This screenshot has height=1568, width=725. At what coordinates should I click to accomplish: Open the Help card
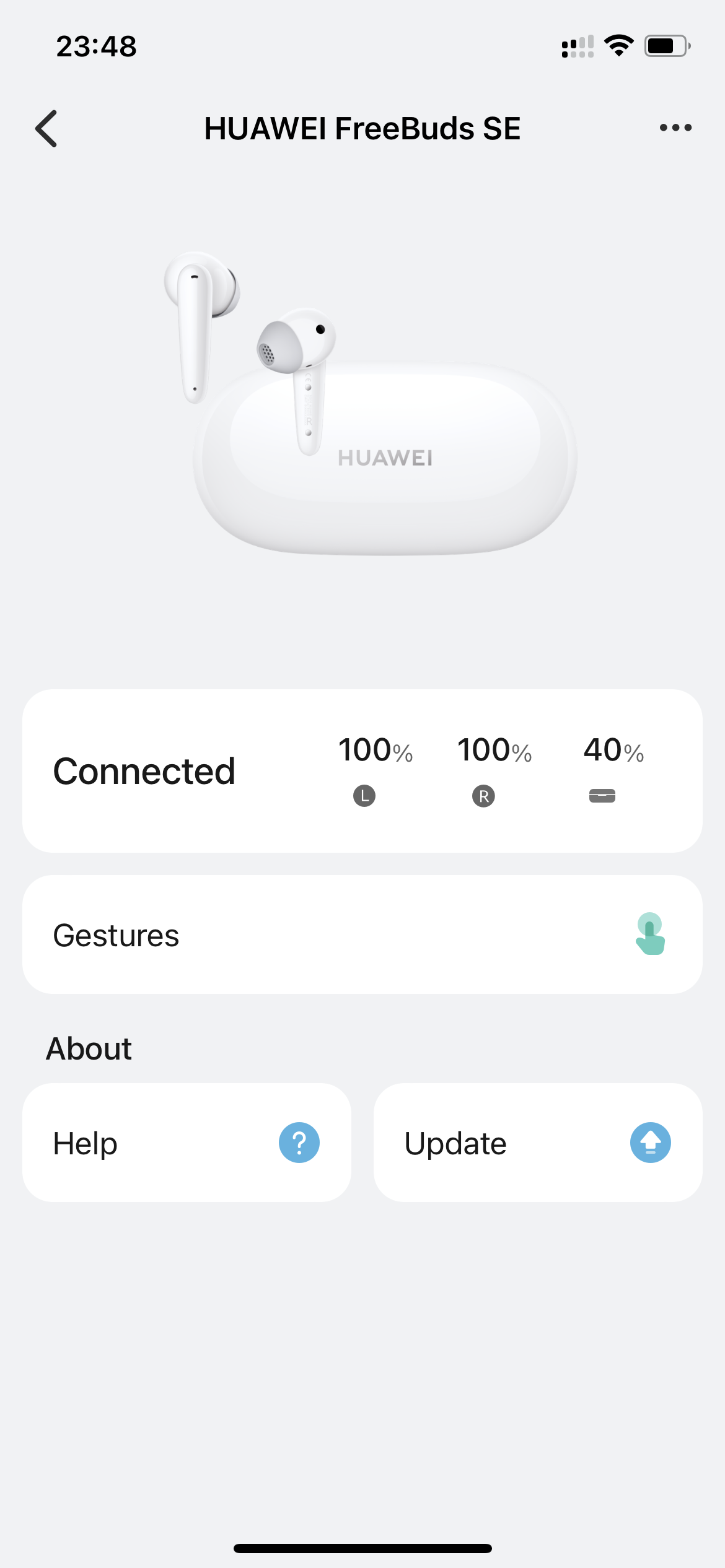click(x=187, y=1143)
